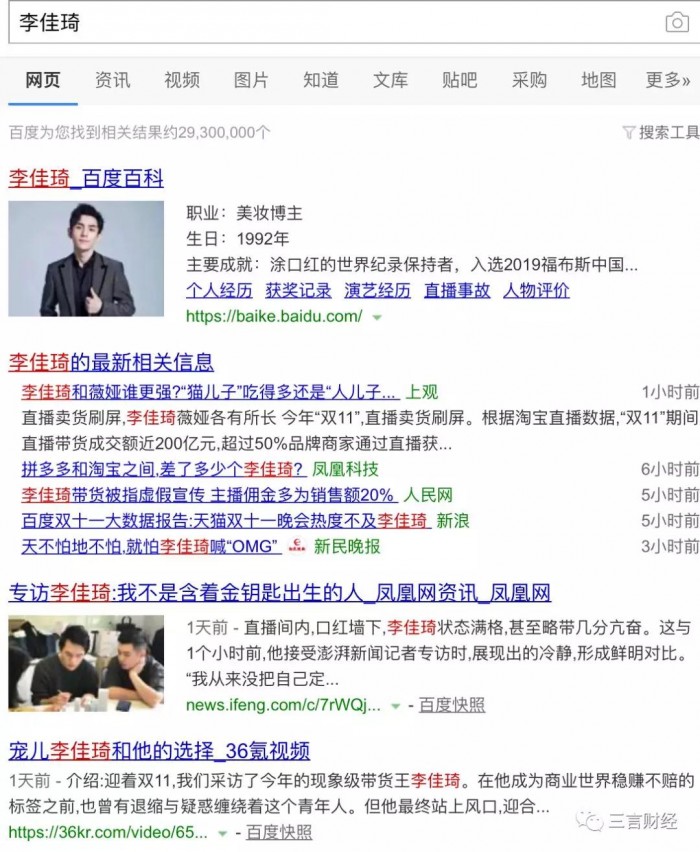
Task: Open 专访李佳琦 凤凰网 result
Action: (279, 593)
